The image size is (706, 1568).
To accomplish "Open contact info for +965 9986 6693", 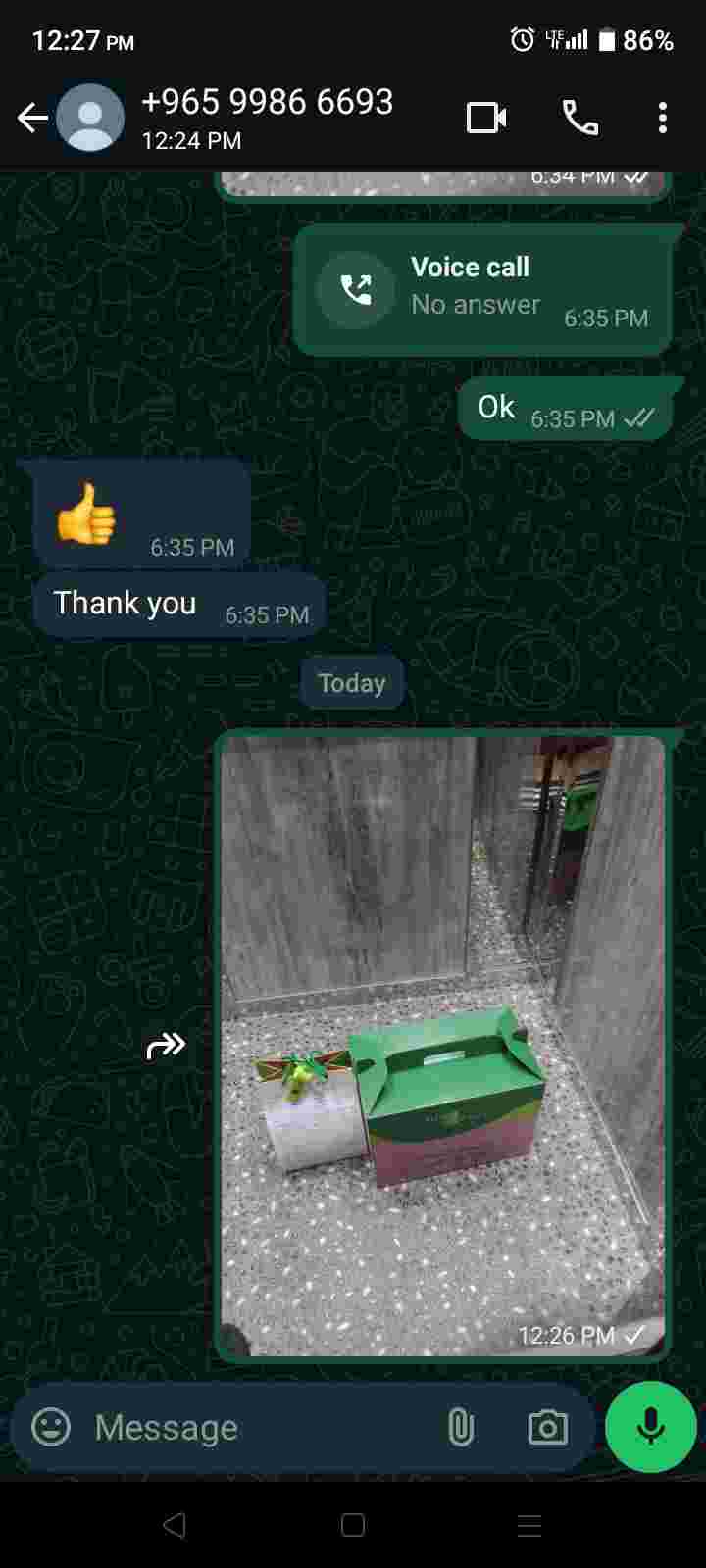I will [267, 117].
